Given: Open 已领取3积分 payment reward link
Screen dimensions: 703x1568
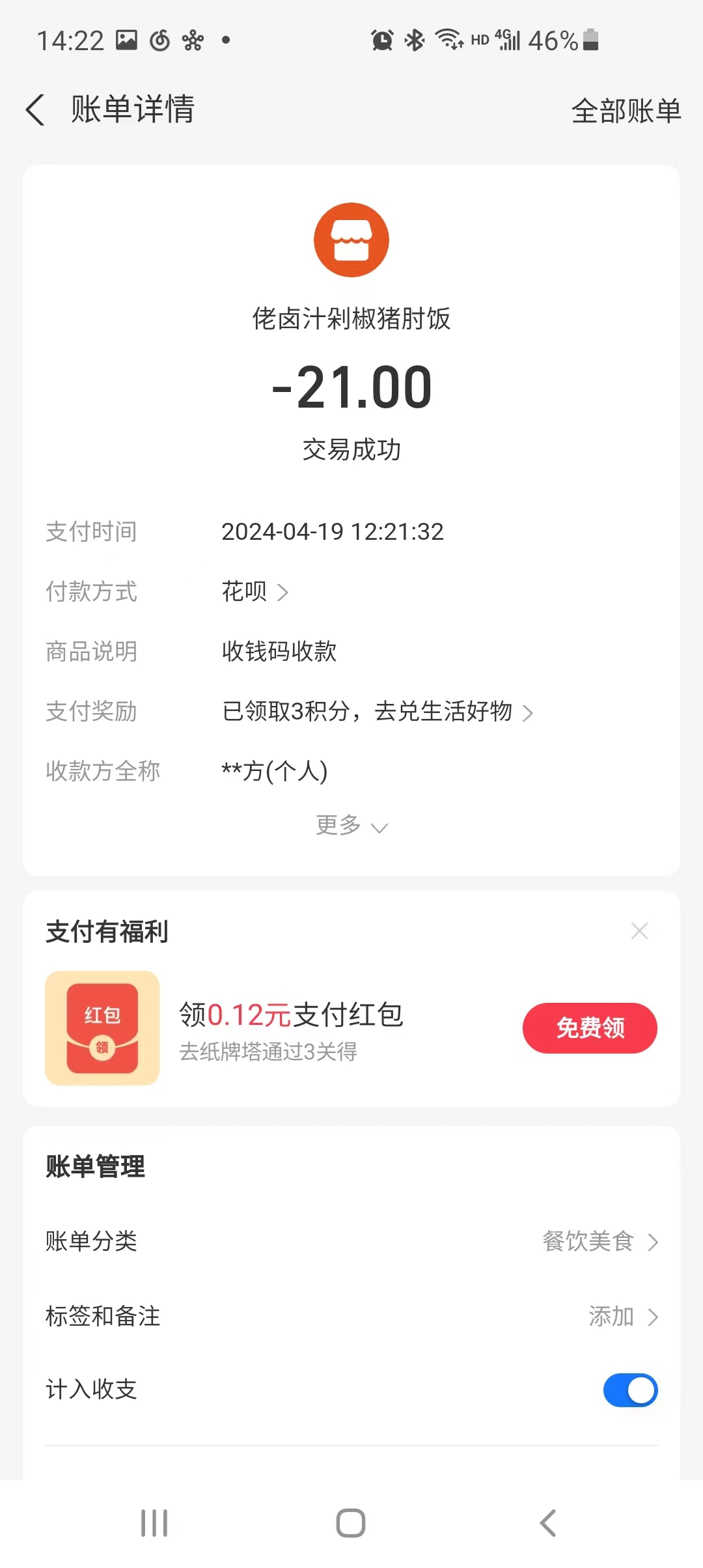Looking at the screenshot, I should click(378, 712).
